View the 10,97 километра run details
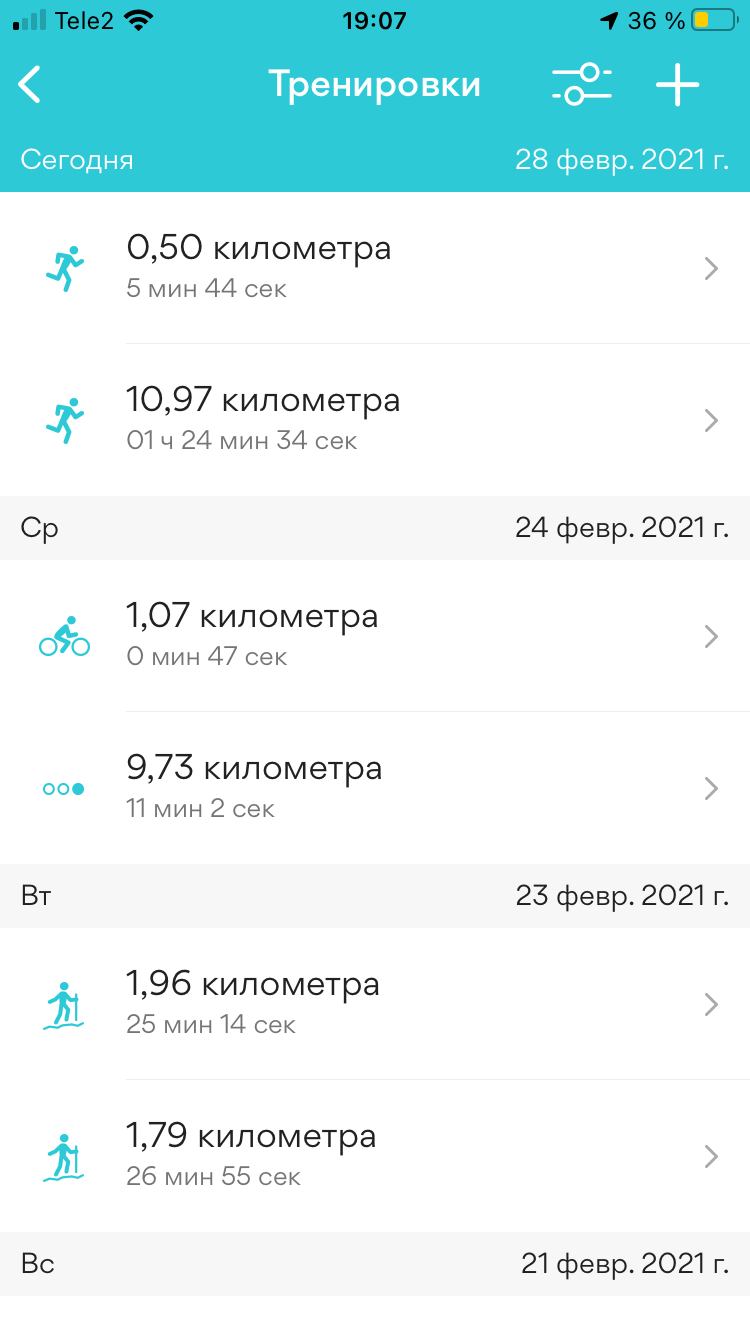This screenshot has height=1334, width=750. [x=375, y=420]
